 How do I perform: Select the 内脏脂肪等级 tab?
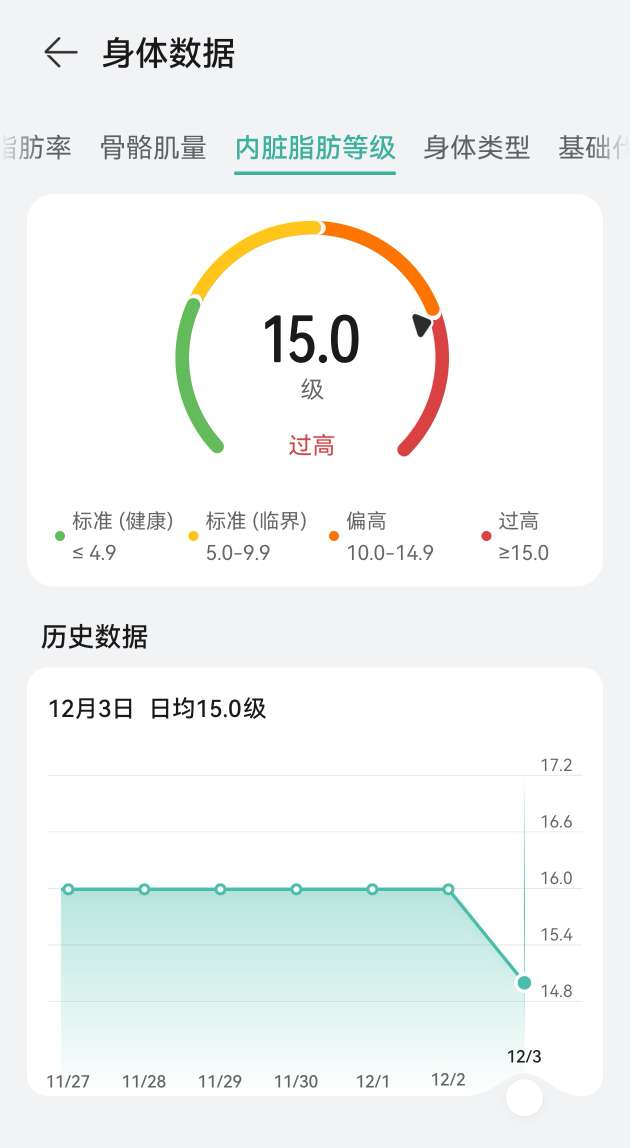(x=315, y=148)
